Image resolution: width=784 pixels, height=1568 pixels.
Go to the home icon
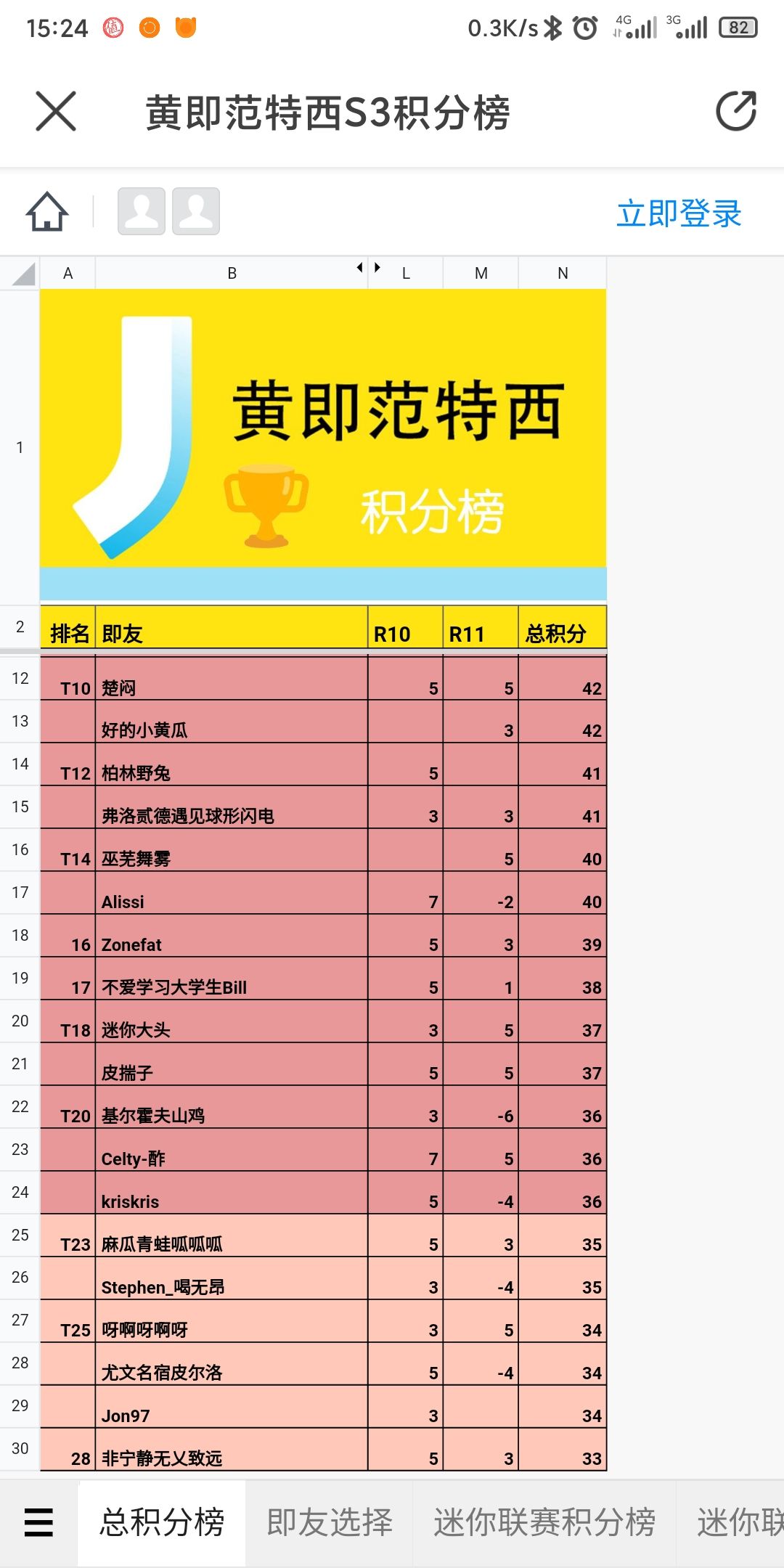point(47,212)
